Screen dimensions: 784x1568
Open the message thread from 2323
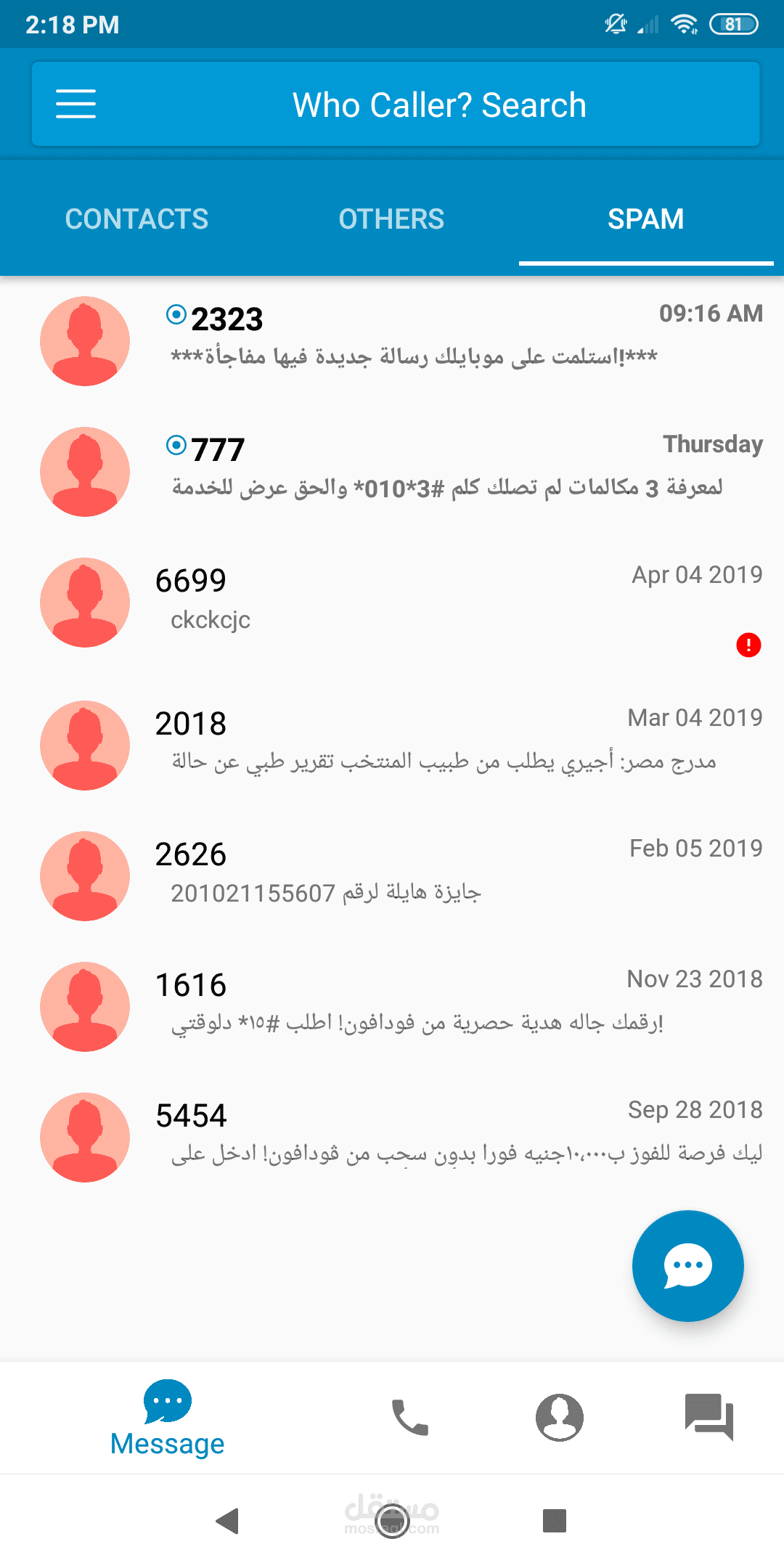point(392,341)
